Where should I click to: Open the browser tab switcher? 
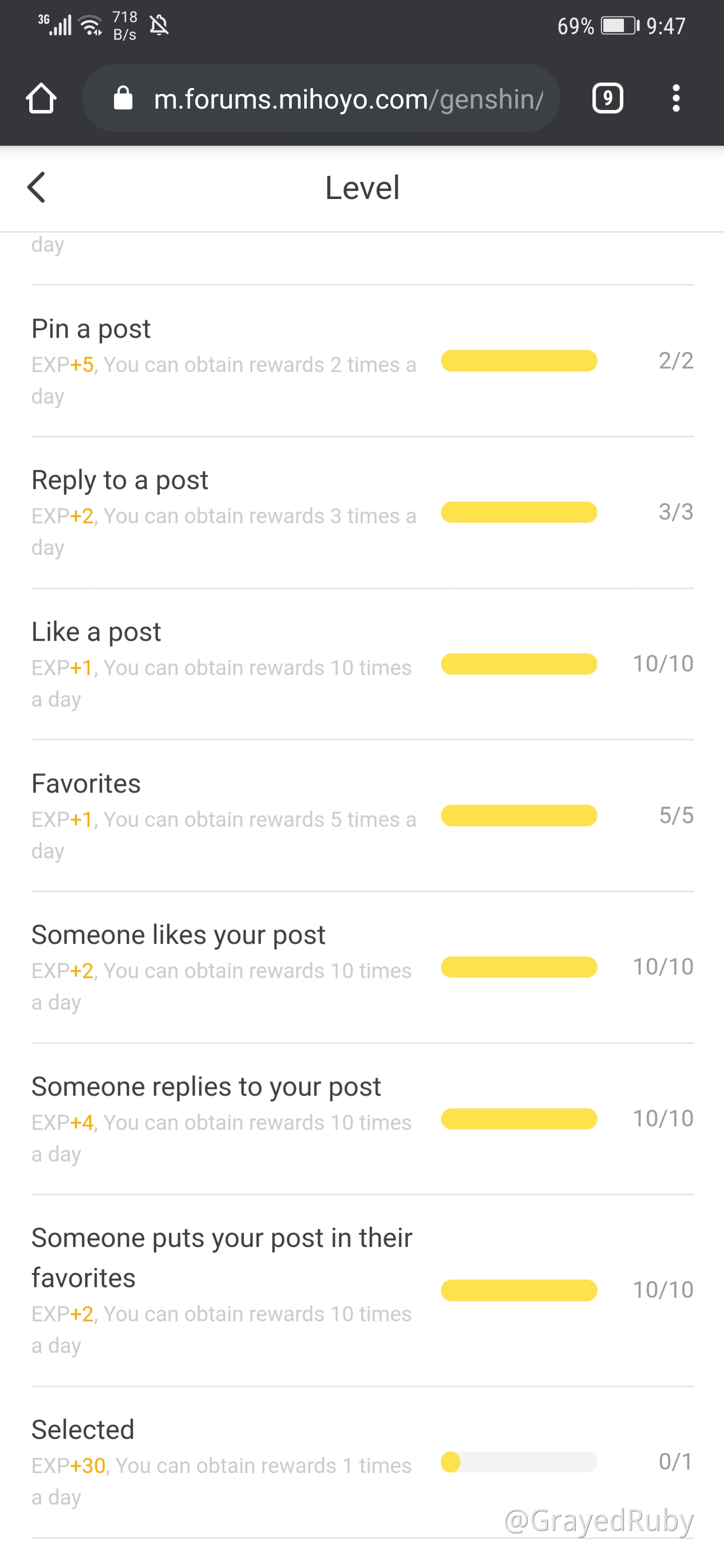pyautogui.click(x=607, y=99)
